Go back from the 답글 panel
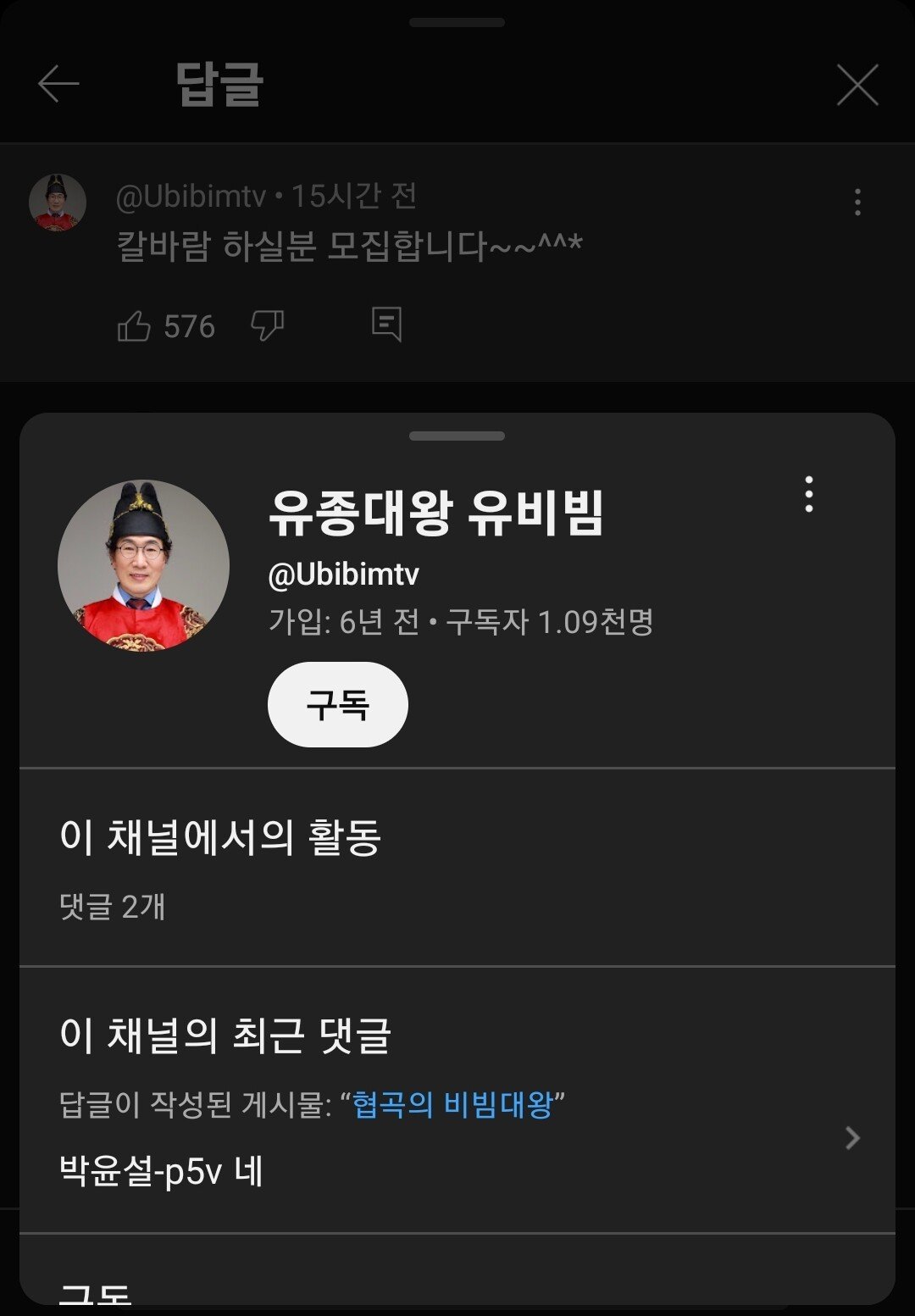 pyautogui.click(x=58, y=85)
